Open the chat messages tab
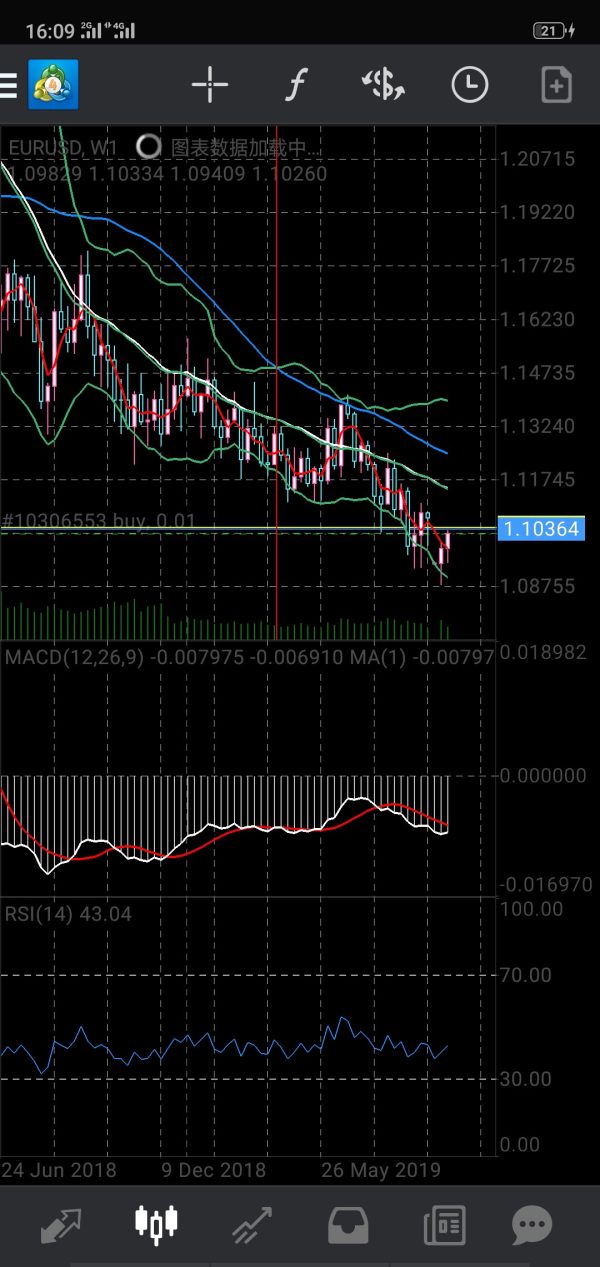 (x=532, y=1224)
